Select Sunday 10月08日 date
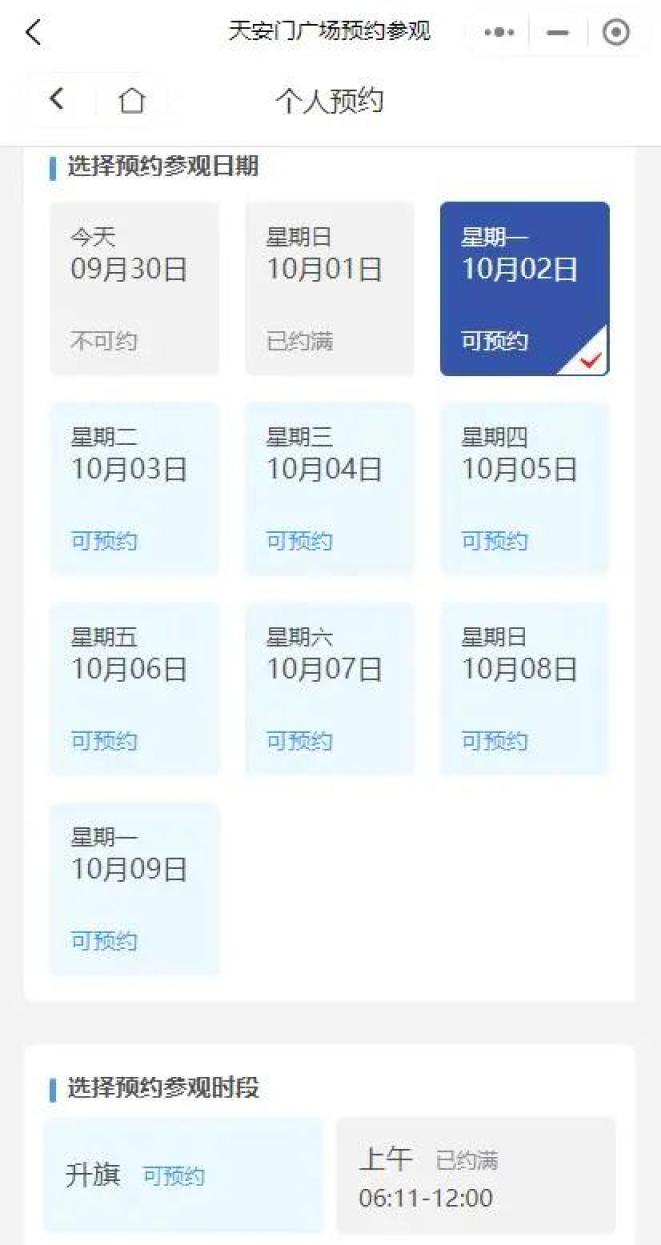Screen dimensions: 661x1245 [x=524, y=688]
